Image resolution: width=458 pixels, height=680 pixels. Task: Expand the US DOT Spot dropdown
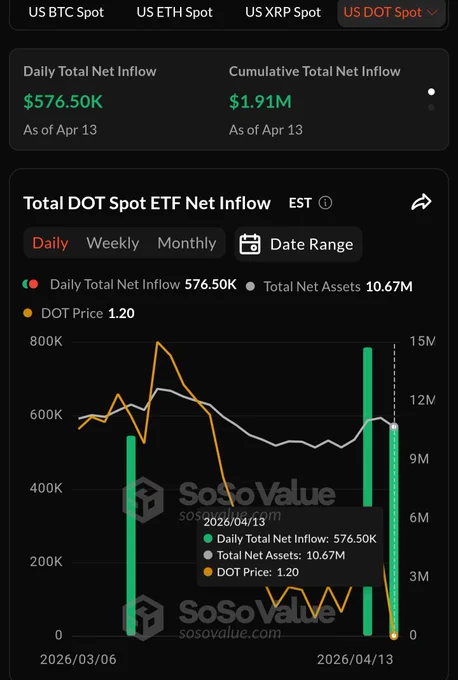click(391, 12)
